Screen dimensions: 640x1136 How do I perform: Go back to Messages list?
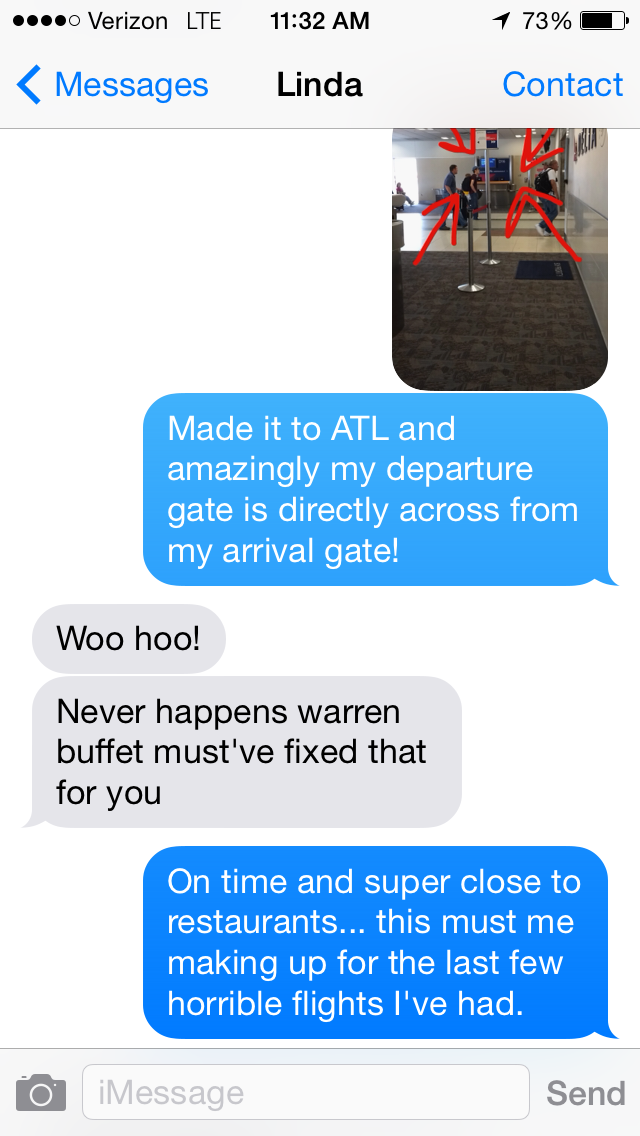click(112, 86)
